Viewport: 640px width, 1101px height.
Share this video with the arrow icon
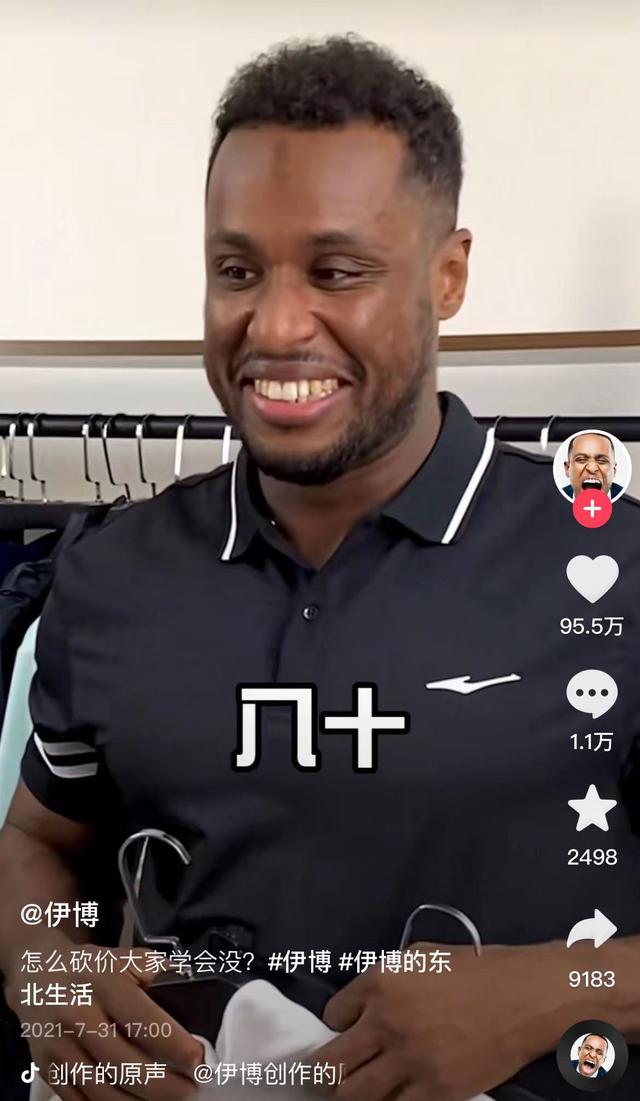pos(592,929)
